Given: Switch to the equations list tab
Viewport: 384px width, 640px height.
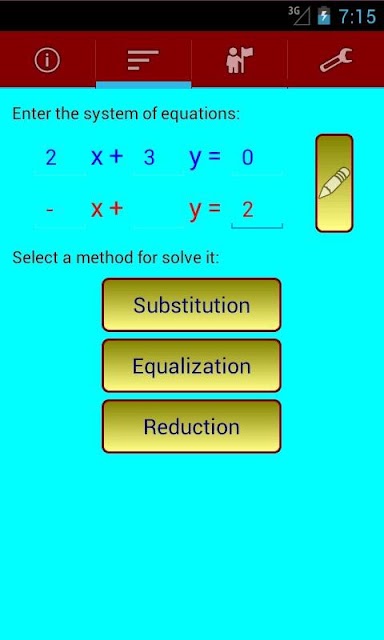Looking at the screenshot, I should tap(143, 60).
